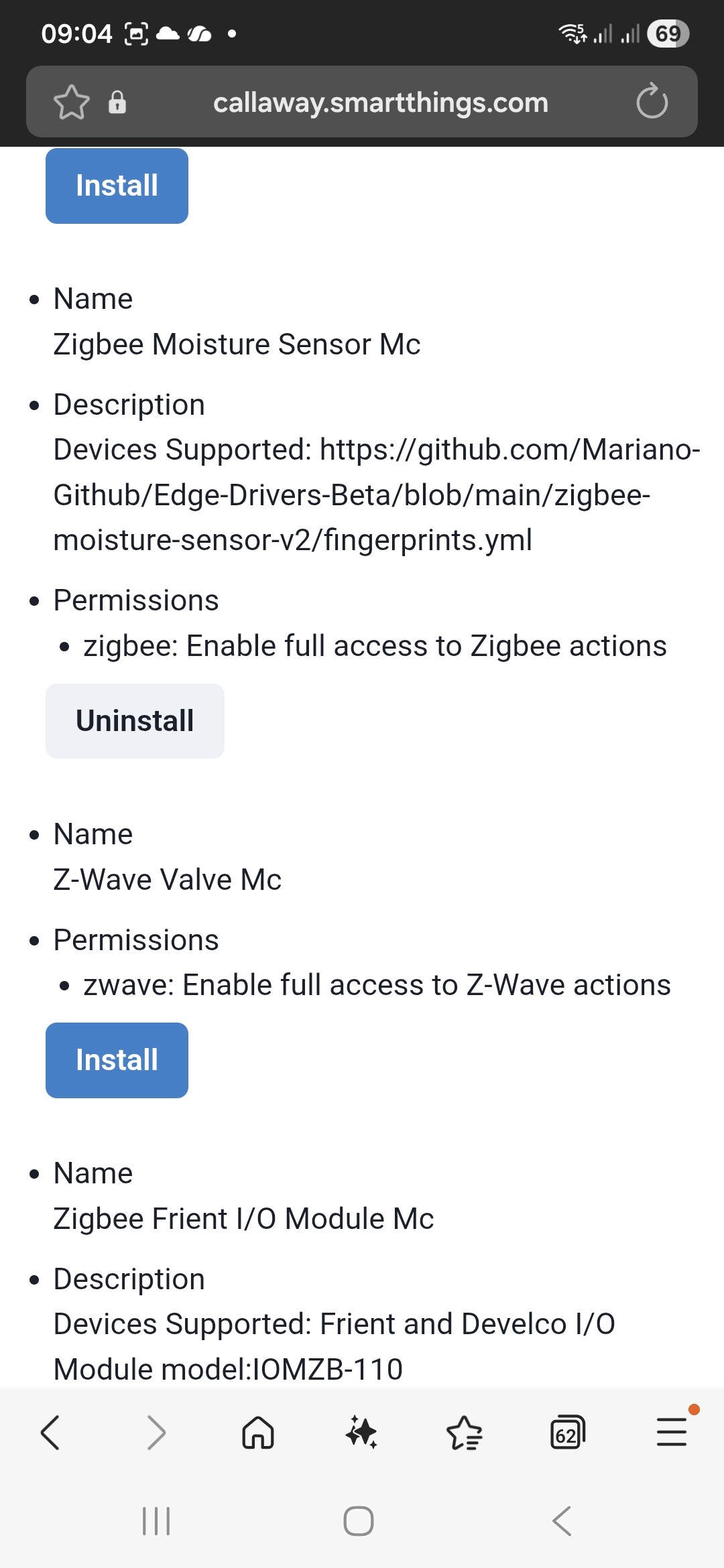Install the Z-Wave Valve Mc driver
This screenshot has width=724, height=1568.
click(x=117, y=1060)
